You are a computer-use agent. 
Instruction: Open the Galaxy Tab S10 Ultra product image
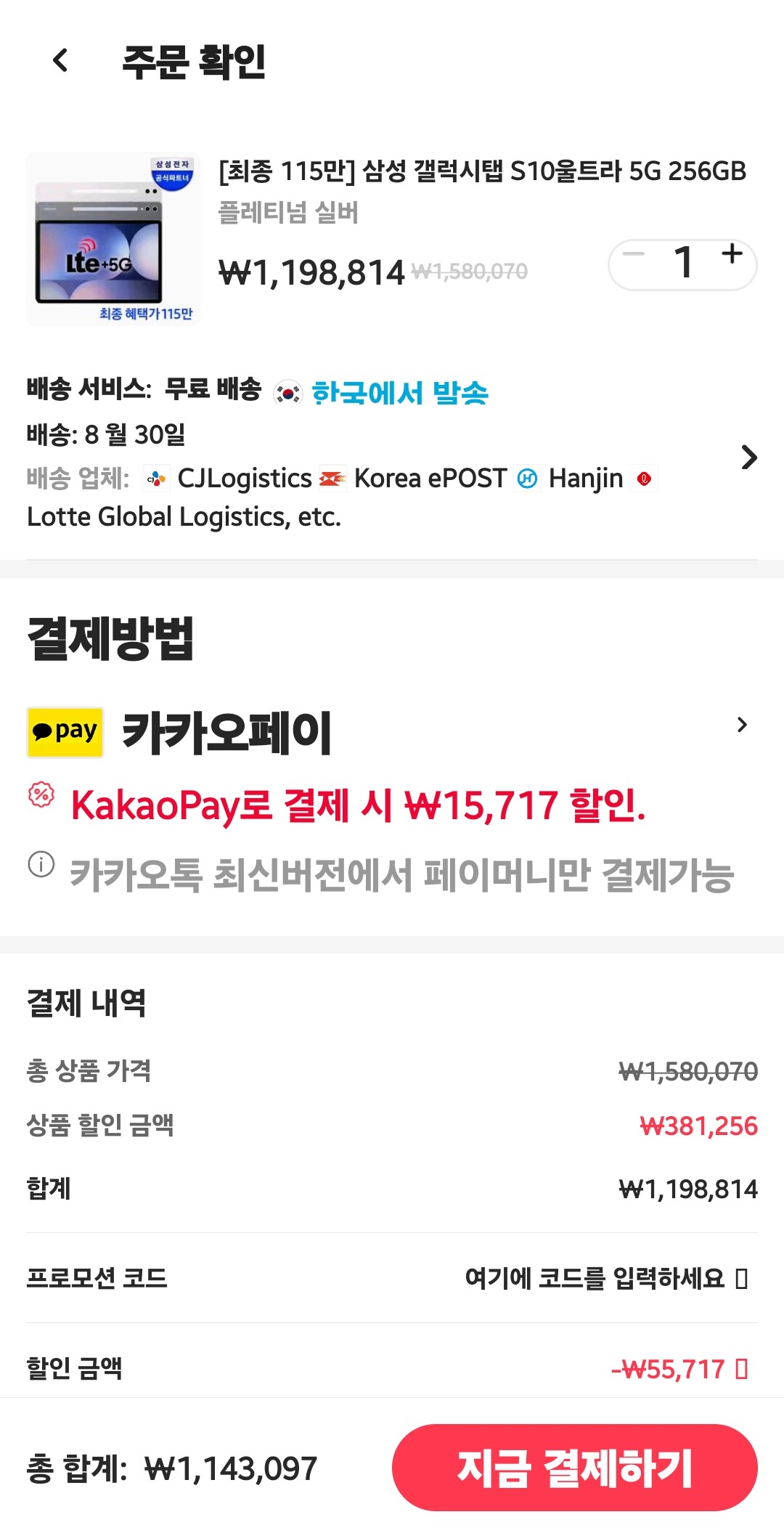pyautogui.click(x=113, y=239)
